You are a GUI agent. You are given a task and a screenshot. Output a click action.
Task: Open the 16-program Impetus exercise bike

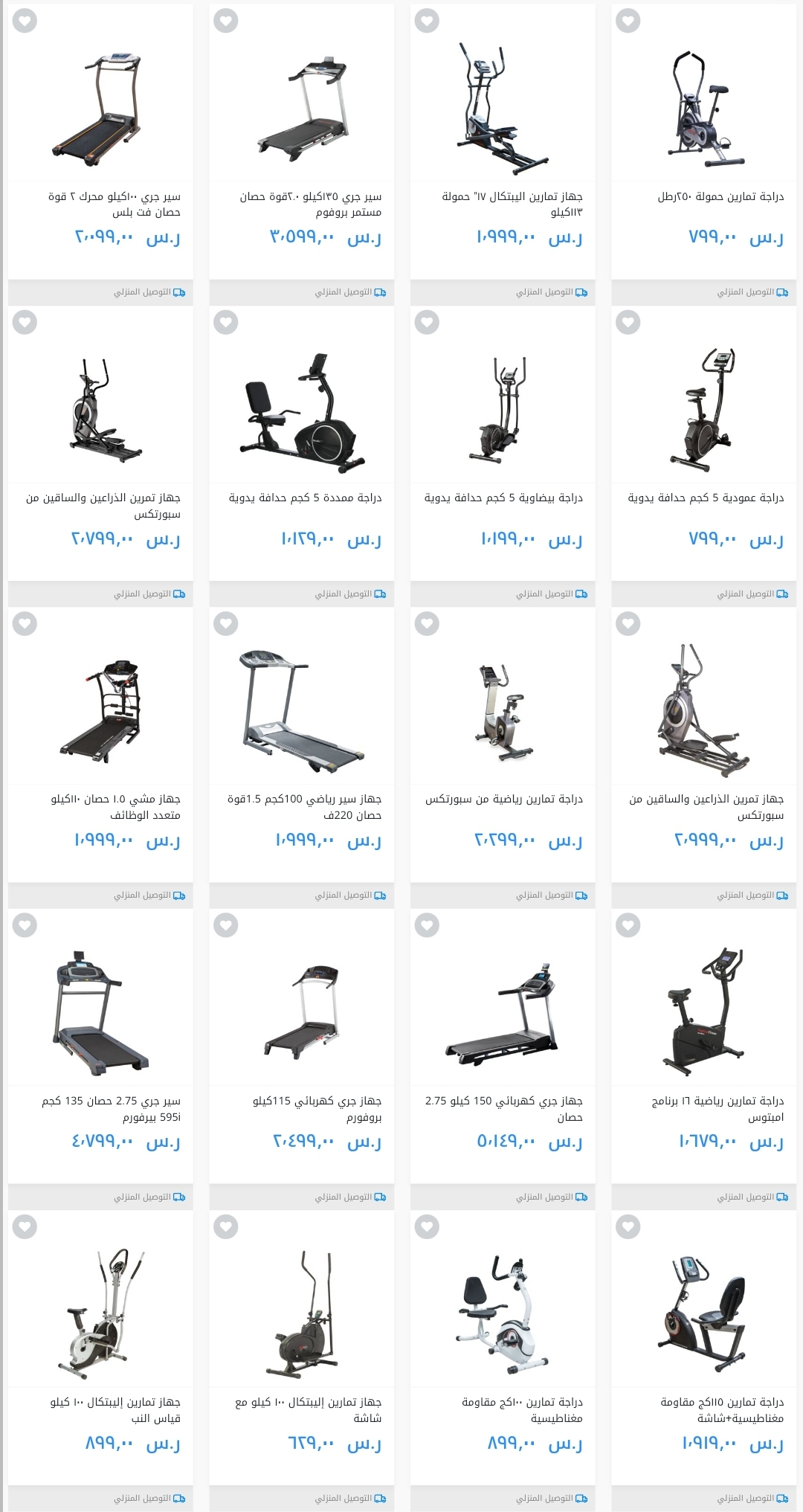(703, 1046)
